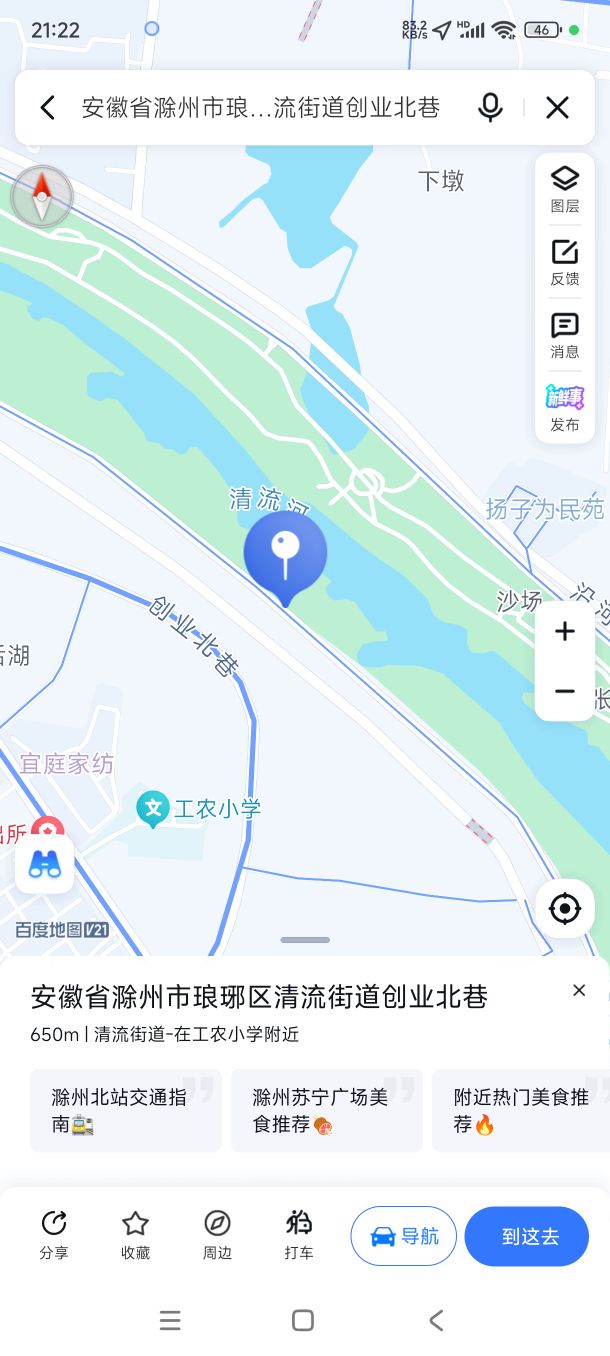The height and width of the screenshot is (1356, 610).
Task: Go back using the search bar arrow
Action: (47, 108)
